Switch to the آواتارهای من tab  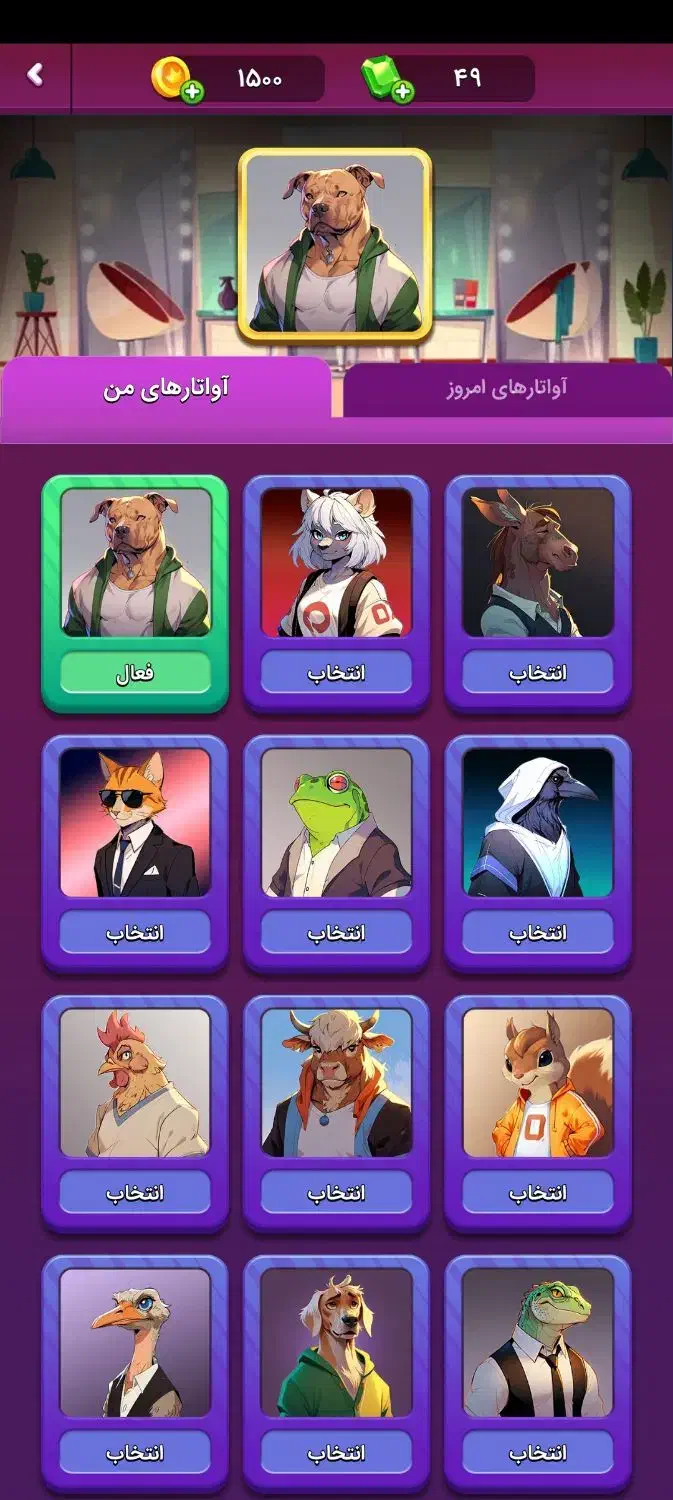point(166,388)
